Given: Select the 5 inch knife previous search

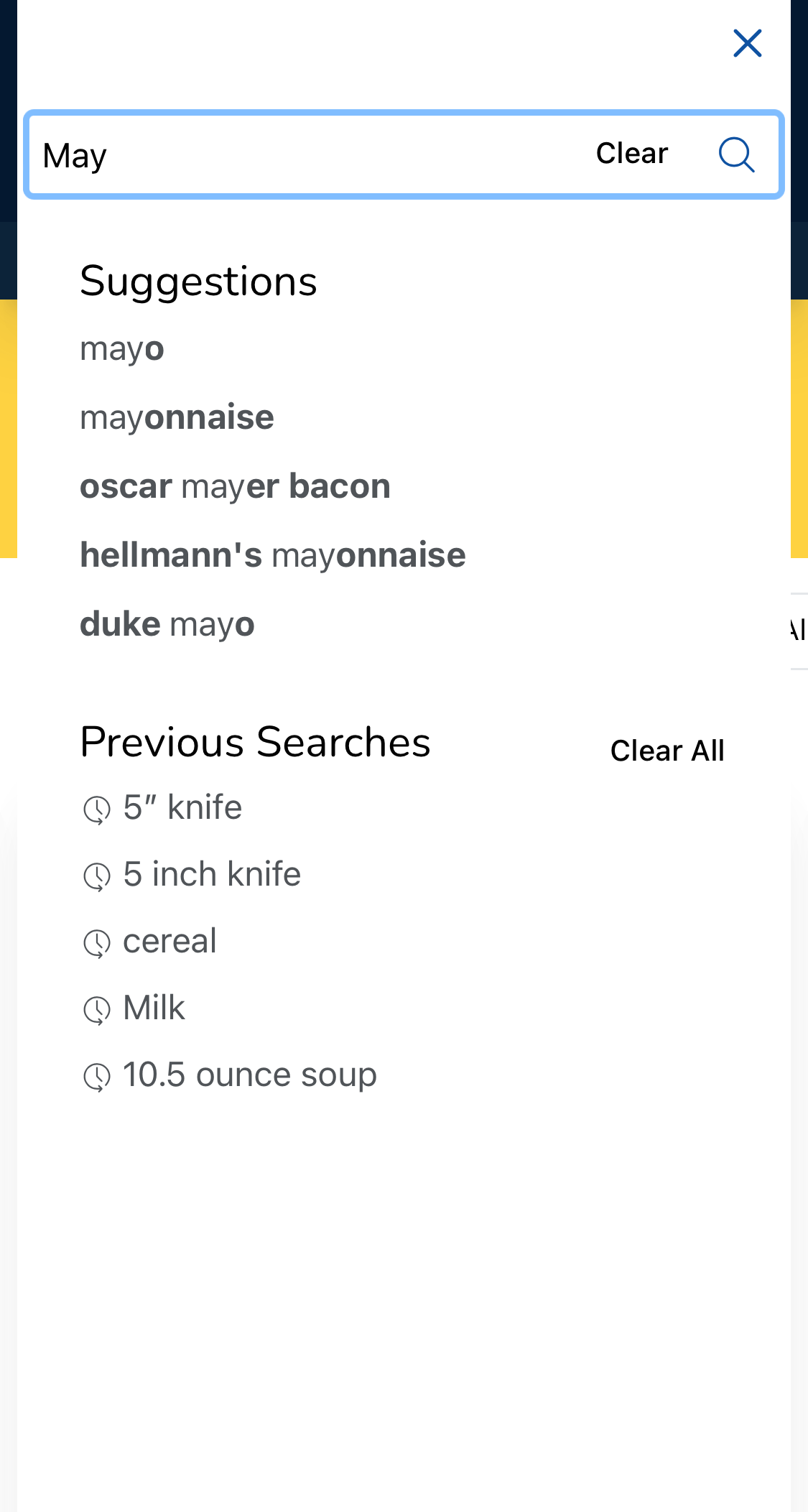Looking at the screenshot, I should pos(212,874).
